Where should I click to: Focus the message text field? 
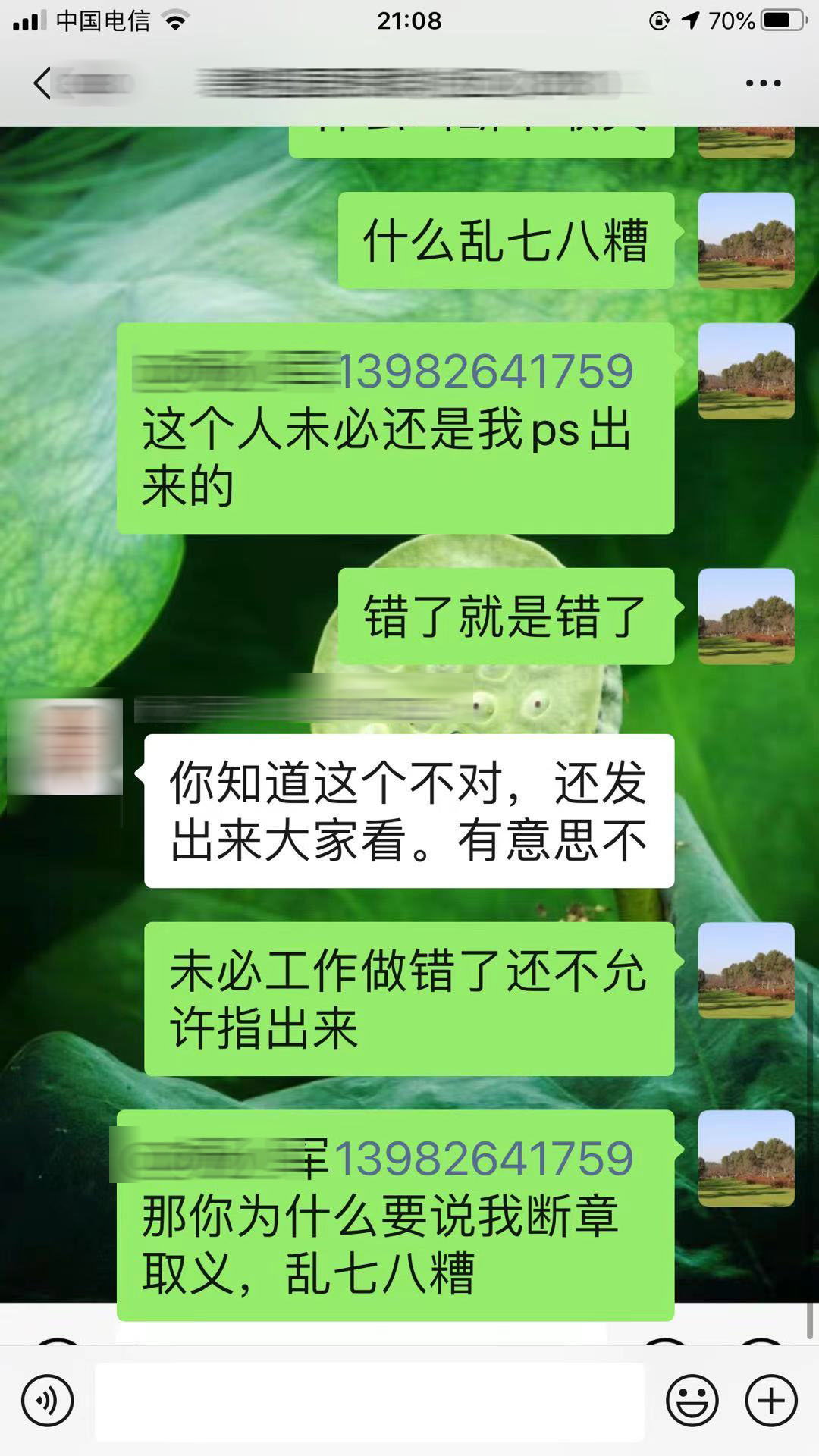coord(369,1401)
